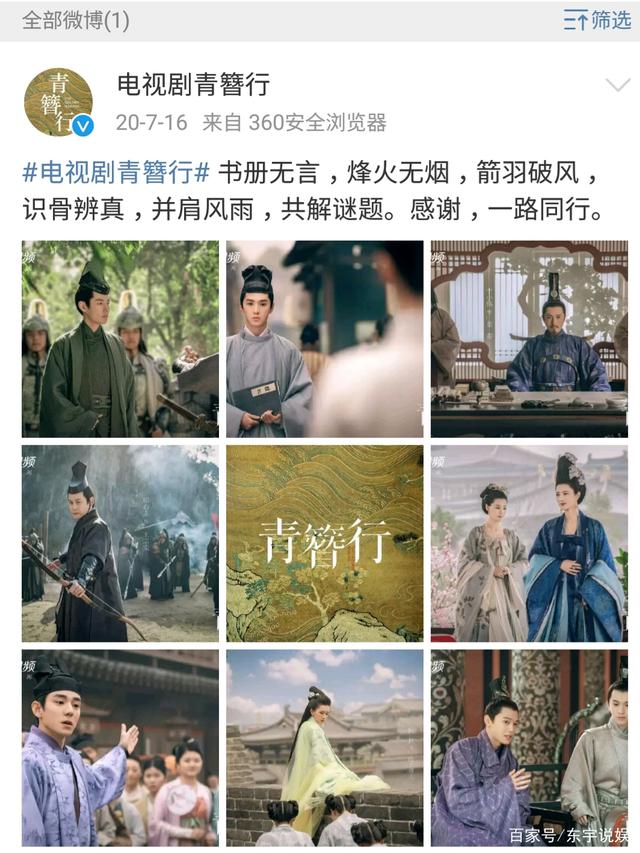Expand the post options chevron

tap(617, 85)
